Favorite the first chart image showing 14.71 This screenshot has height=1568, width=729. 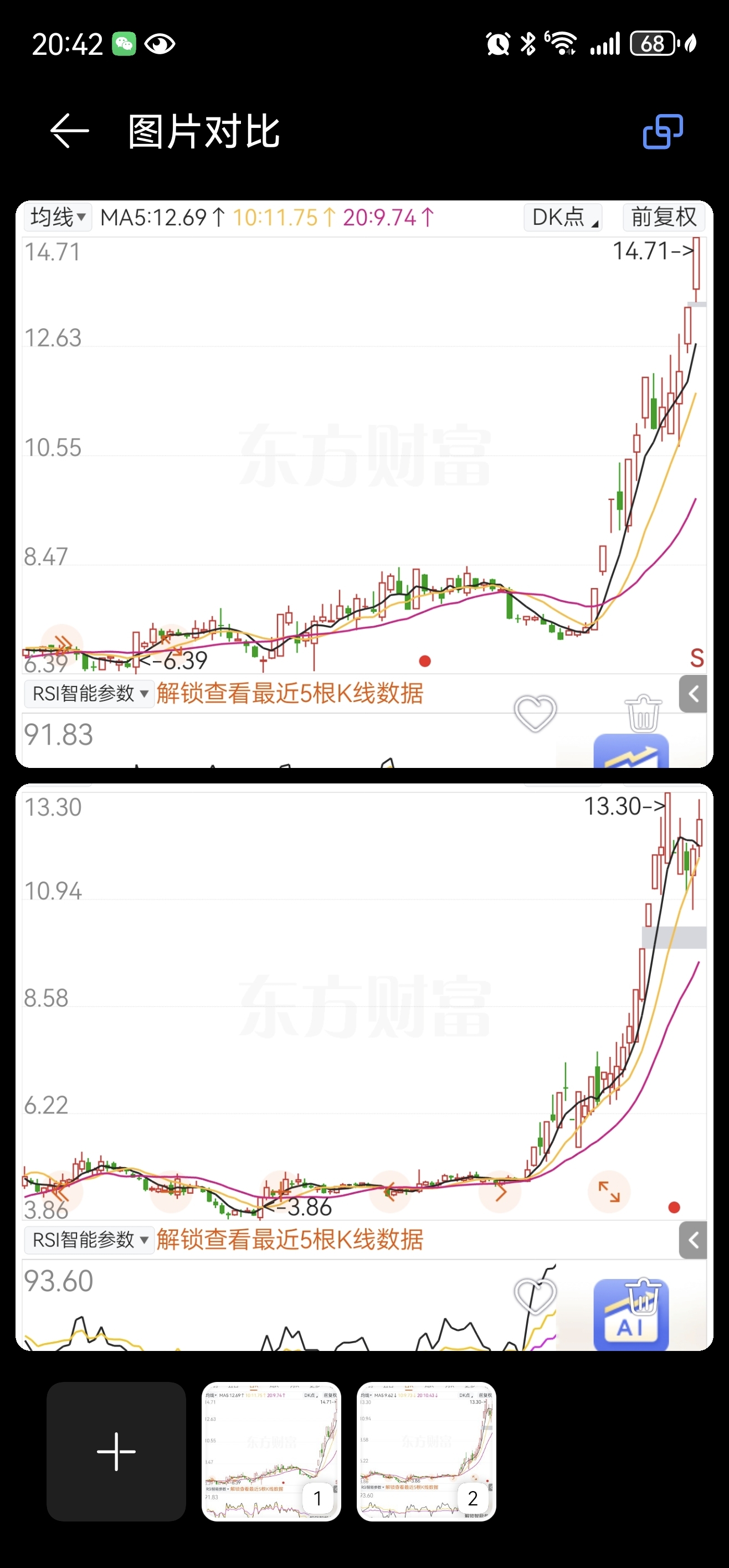point(535,713)
